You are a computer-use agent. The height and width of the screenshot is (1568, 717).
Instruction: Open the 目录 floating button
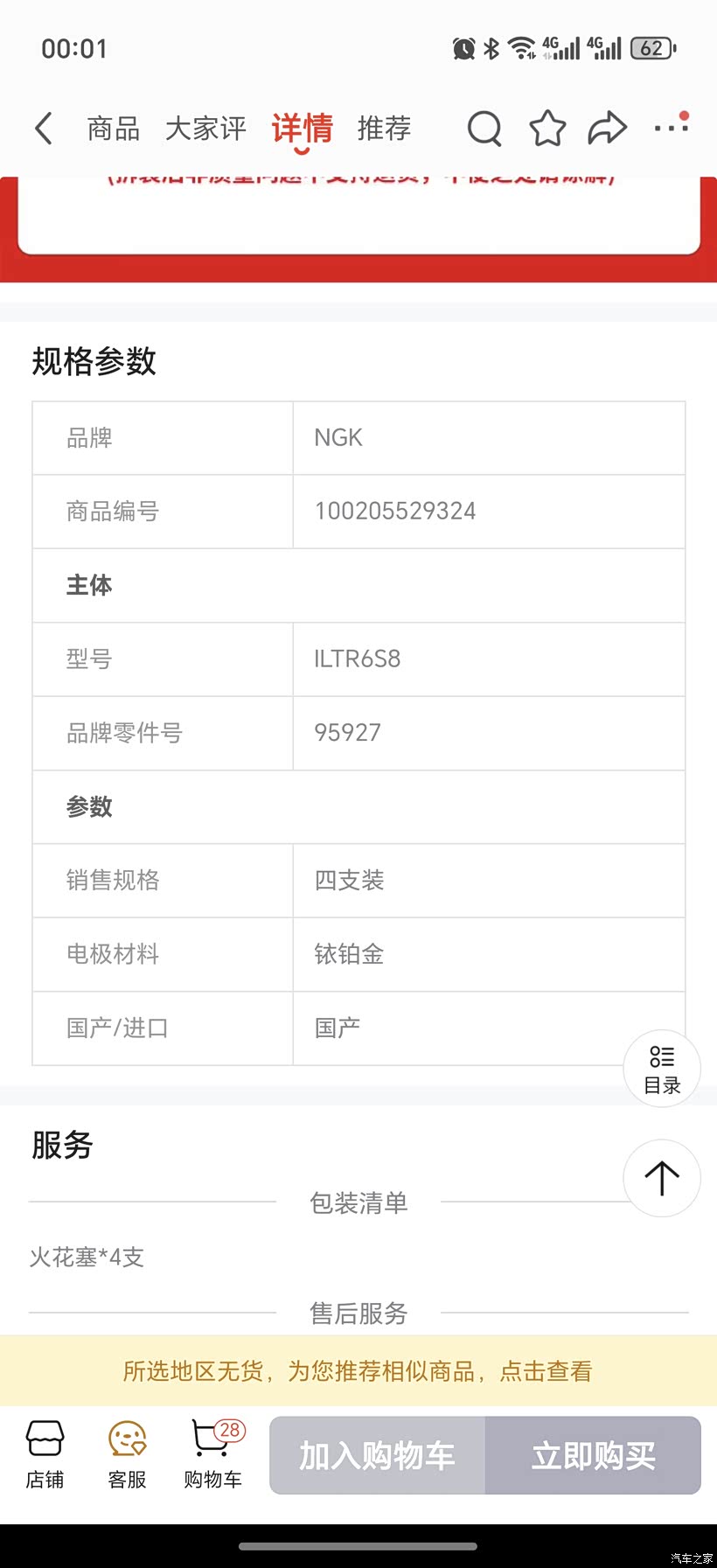662,1069
